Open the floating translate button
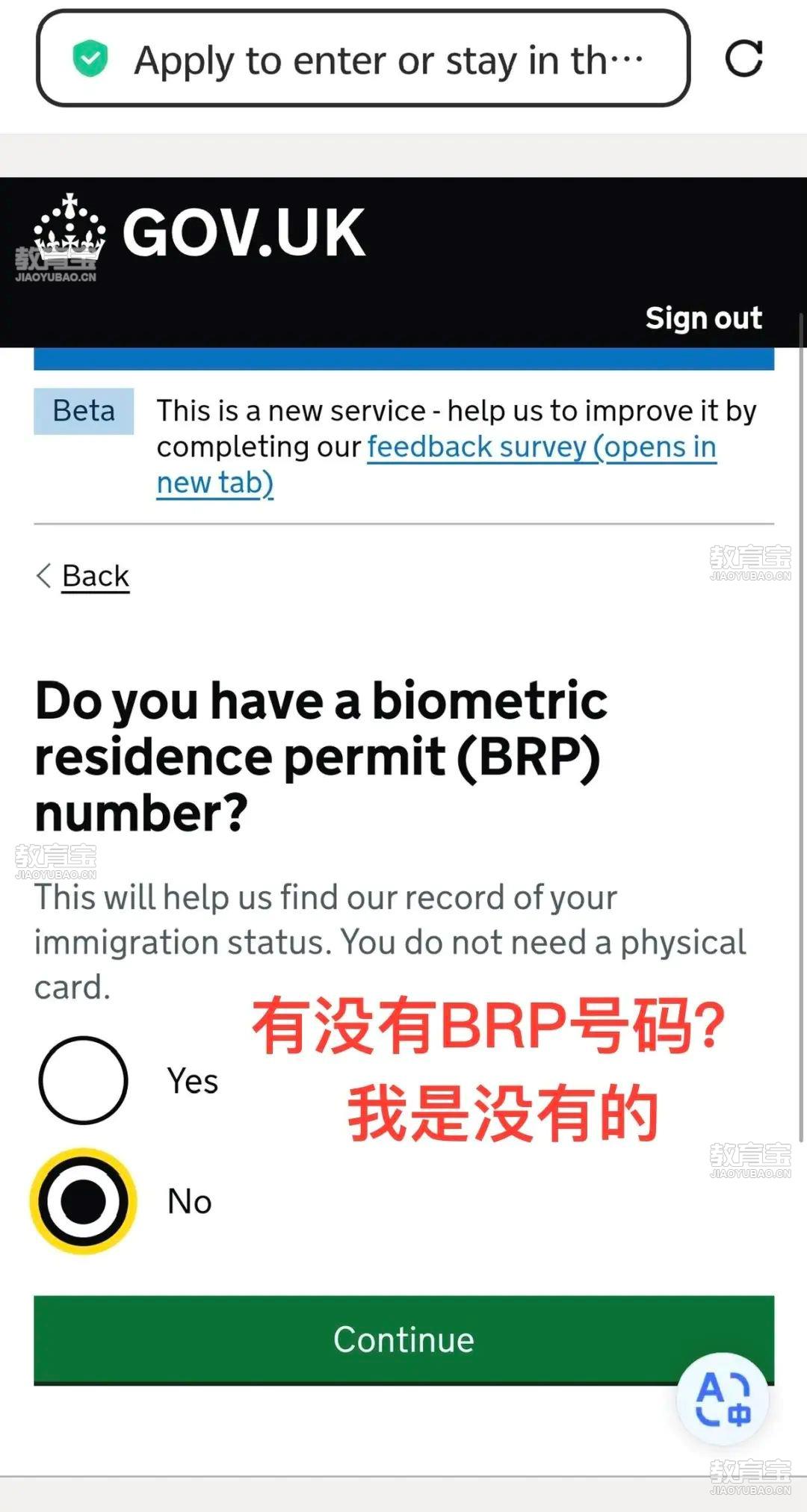 [x=723, y=1398]
